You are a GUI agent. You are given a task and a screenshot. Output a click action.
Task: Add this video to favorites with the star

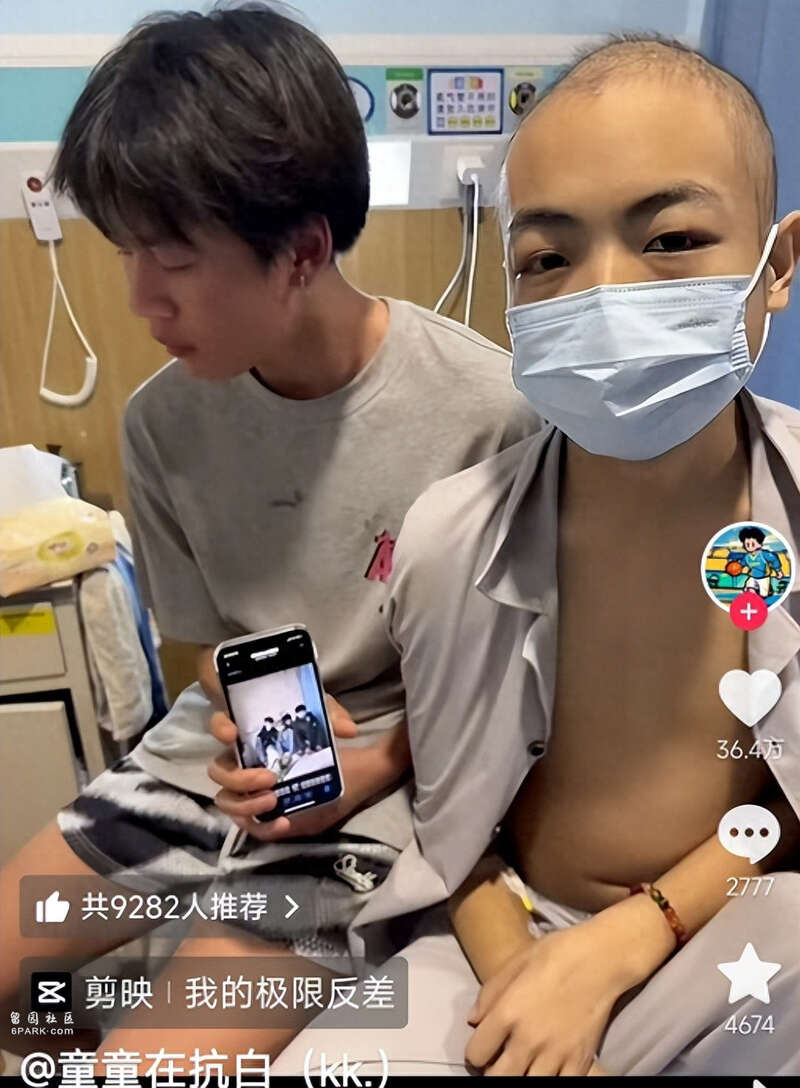(748, 974)
